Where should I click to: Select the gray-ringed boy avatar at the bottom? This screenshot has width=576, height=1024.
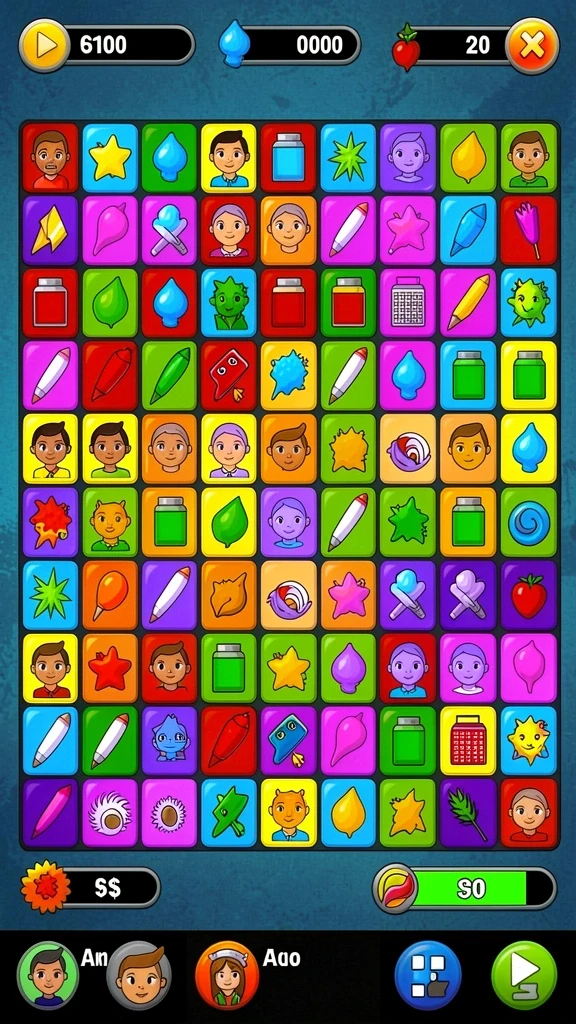pyautogui.click(x=139, y=976)
